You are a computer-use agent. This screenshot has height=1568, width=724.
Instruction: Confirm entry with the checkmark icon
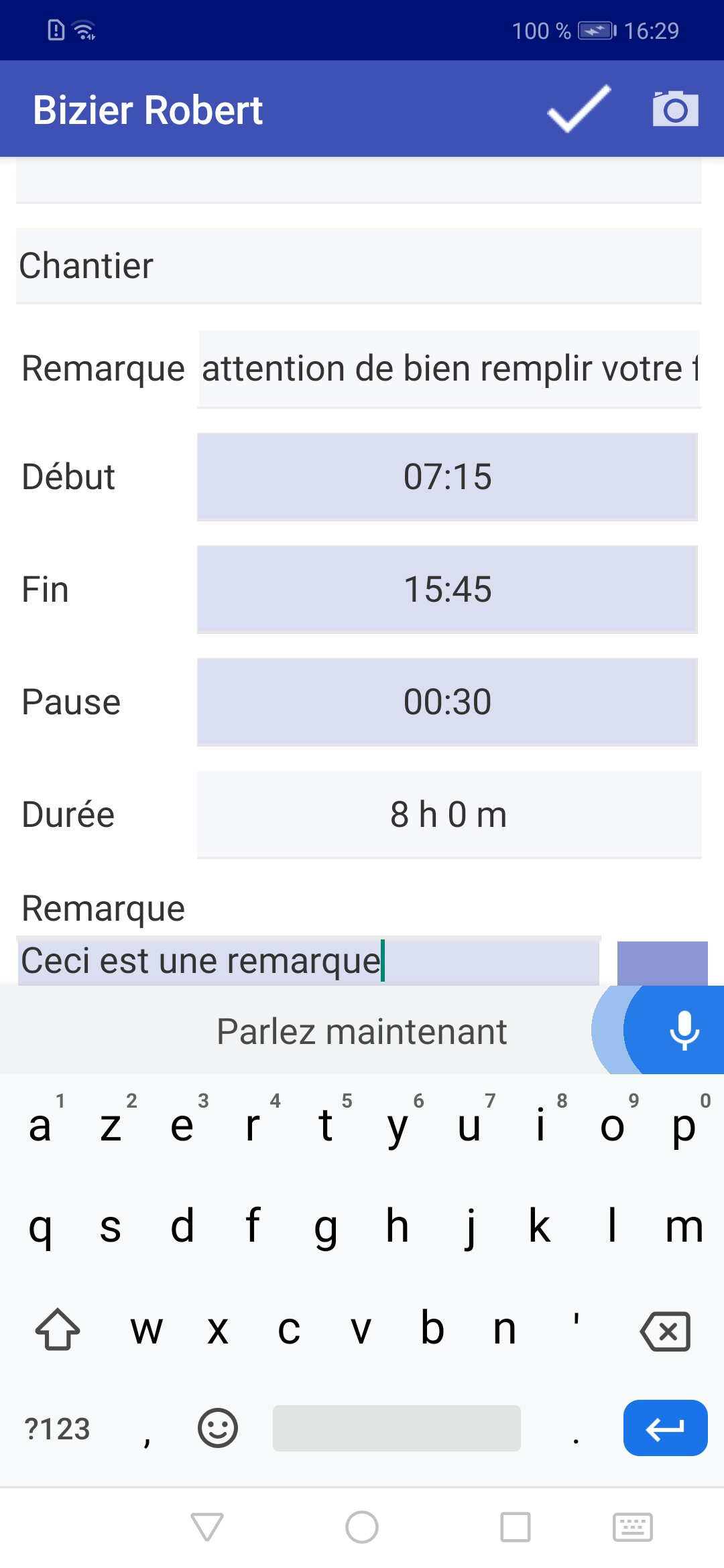click(579, 109)
